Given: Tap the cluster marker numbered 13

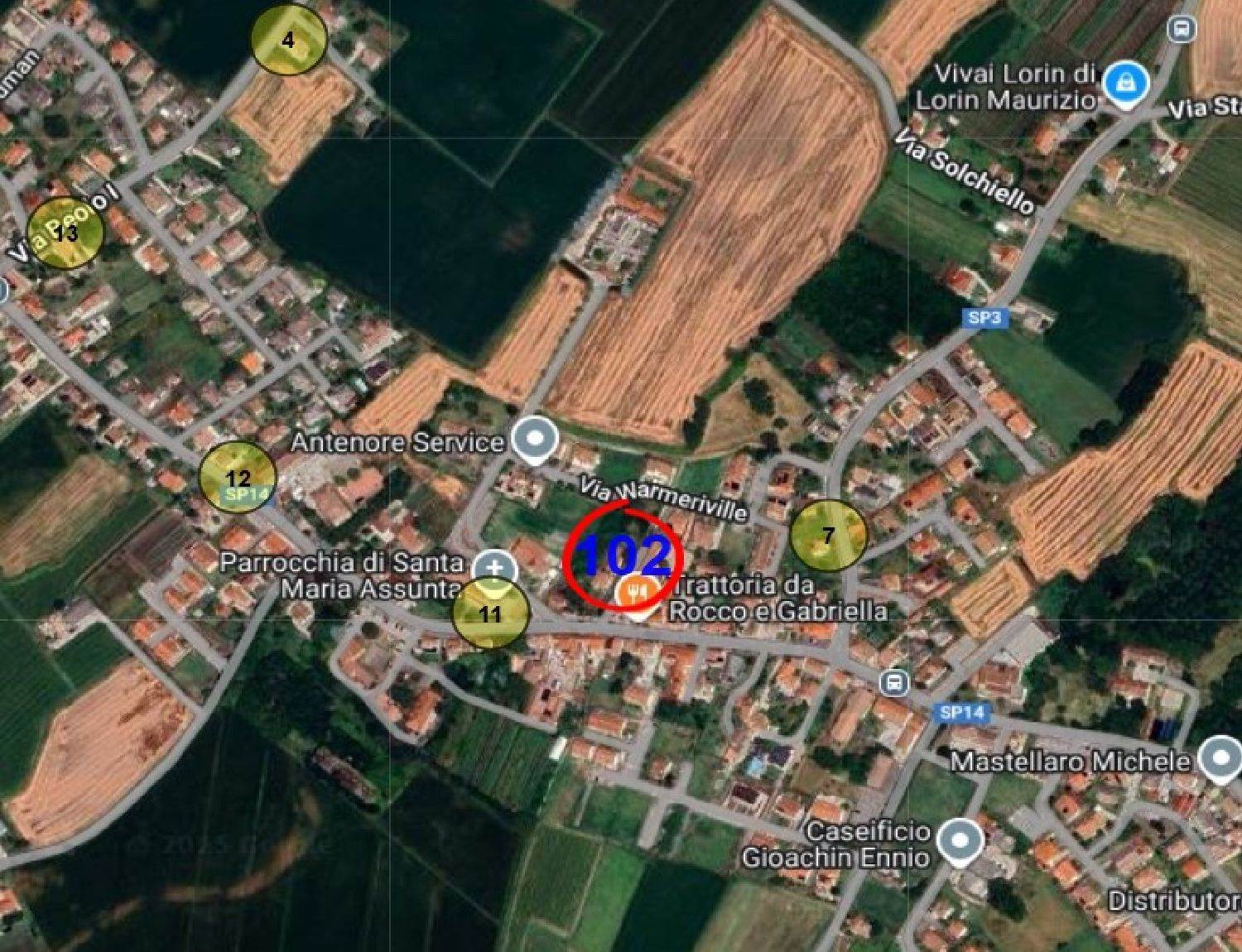Looking at the screenshot, I should 65,233.
